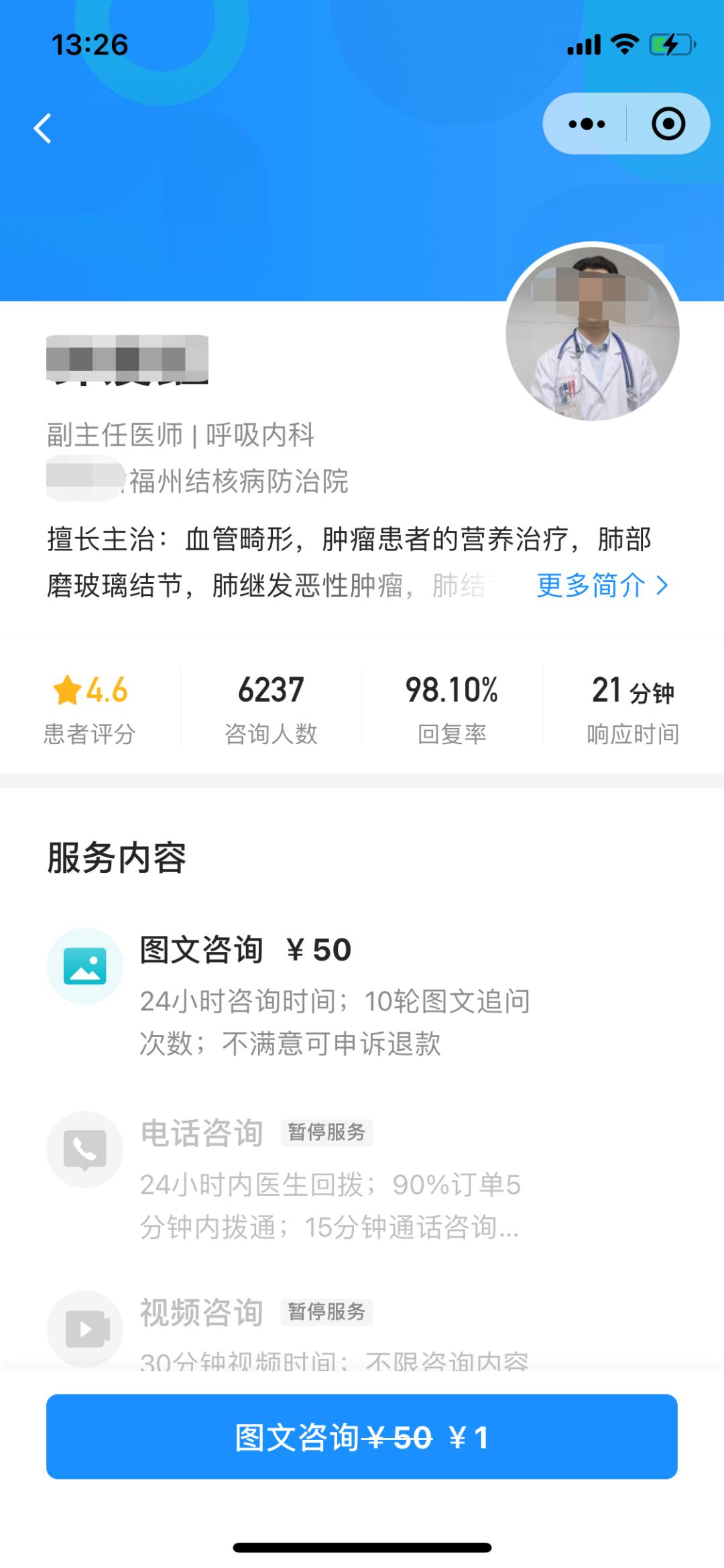724x1568 pixels.
Task: Select the 回复率 statistic showing 98.10%
Action: coord(452,704)
